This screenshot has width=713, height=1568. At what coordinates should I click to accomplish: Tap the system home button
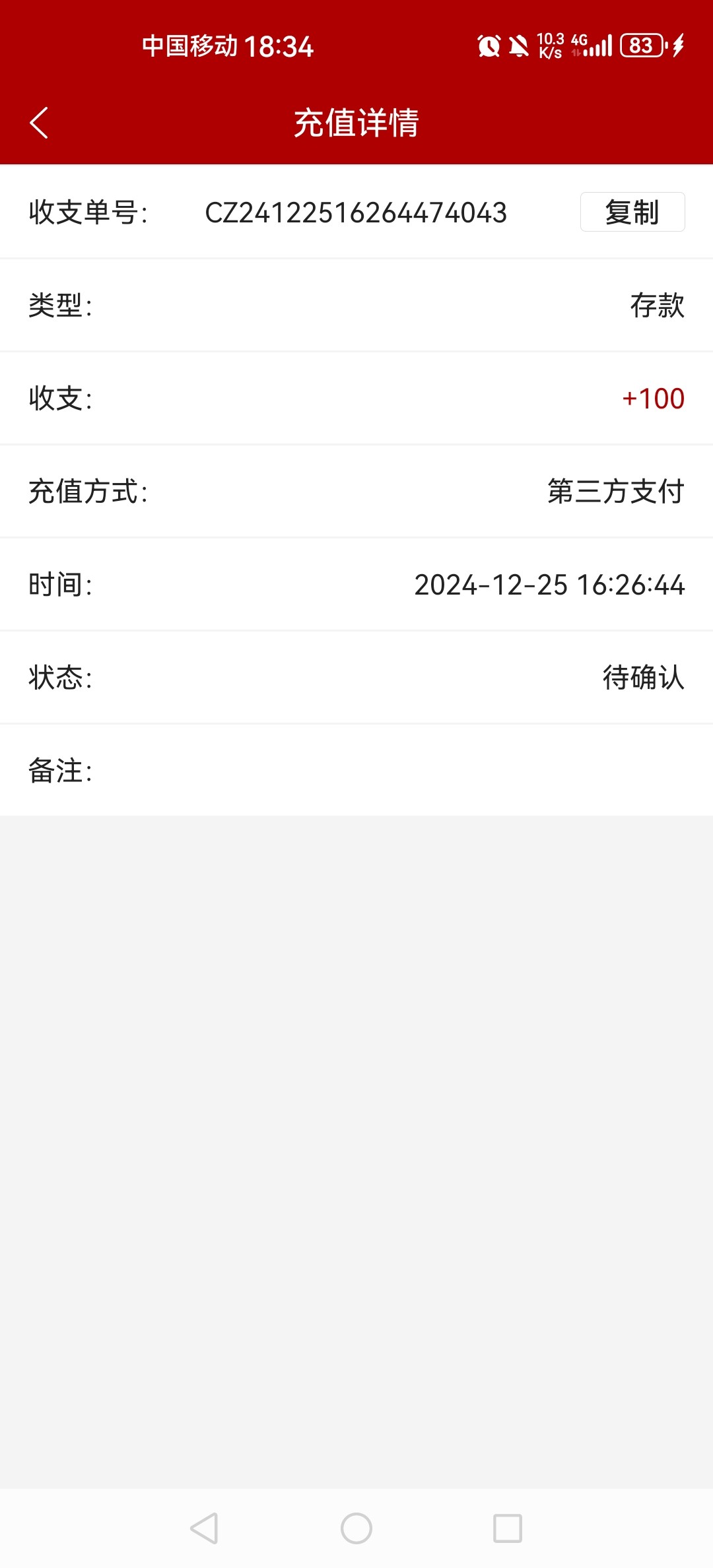(x=356, y=1528)
